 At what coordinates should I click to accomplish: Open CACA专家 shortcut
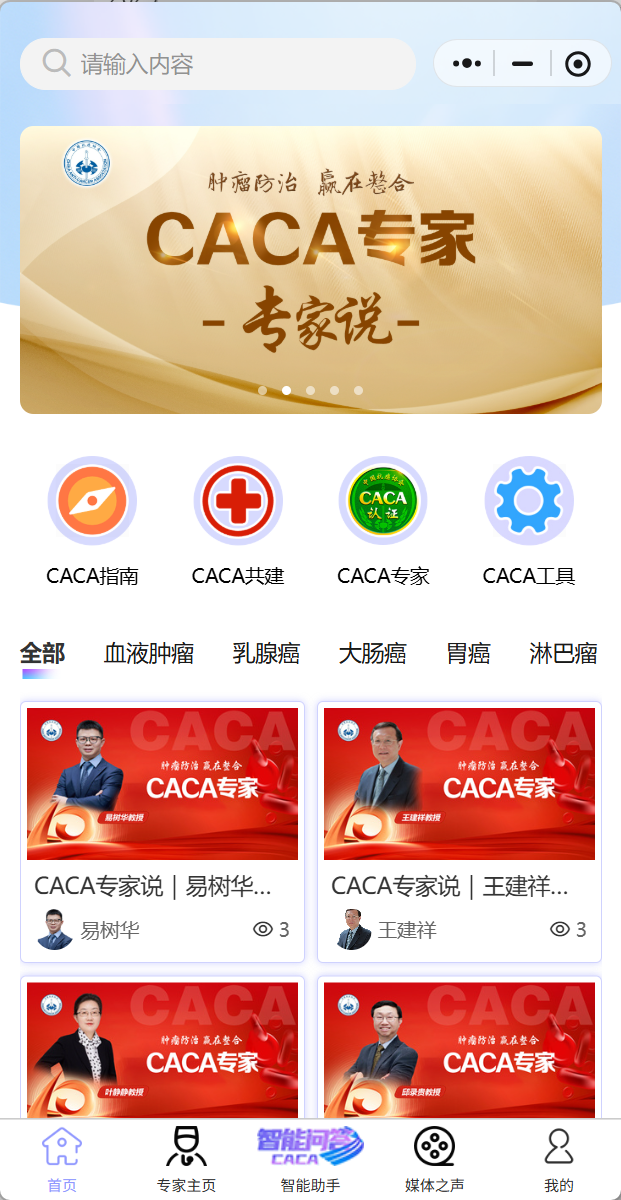coord(383,500)
